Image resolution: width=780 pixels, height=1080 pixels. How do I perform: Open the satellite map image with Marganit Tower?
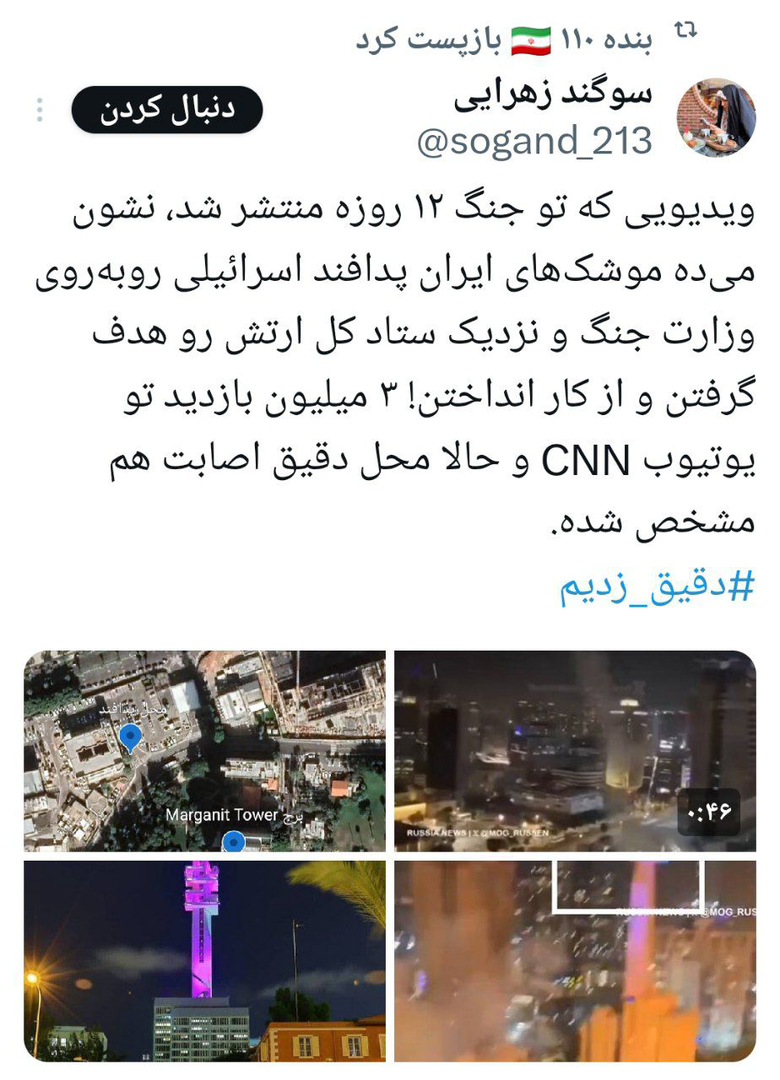[x=204, y=751]
